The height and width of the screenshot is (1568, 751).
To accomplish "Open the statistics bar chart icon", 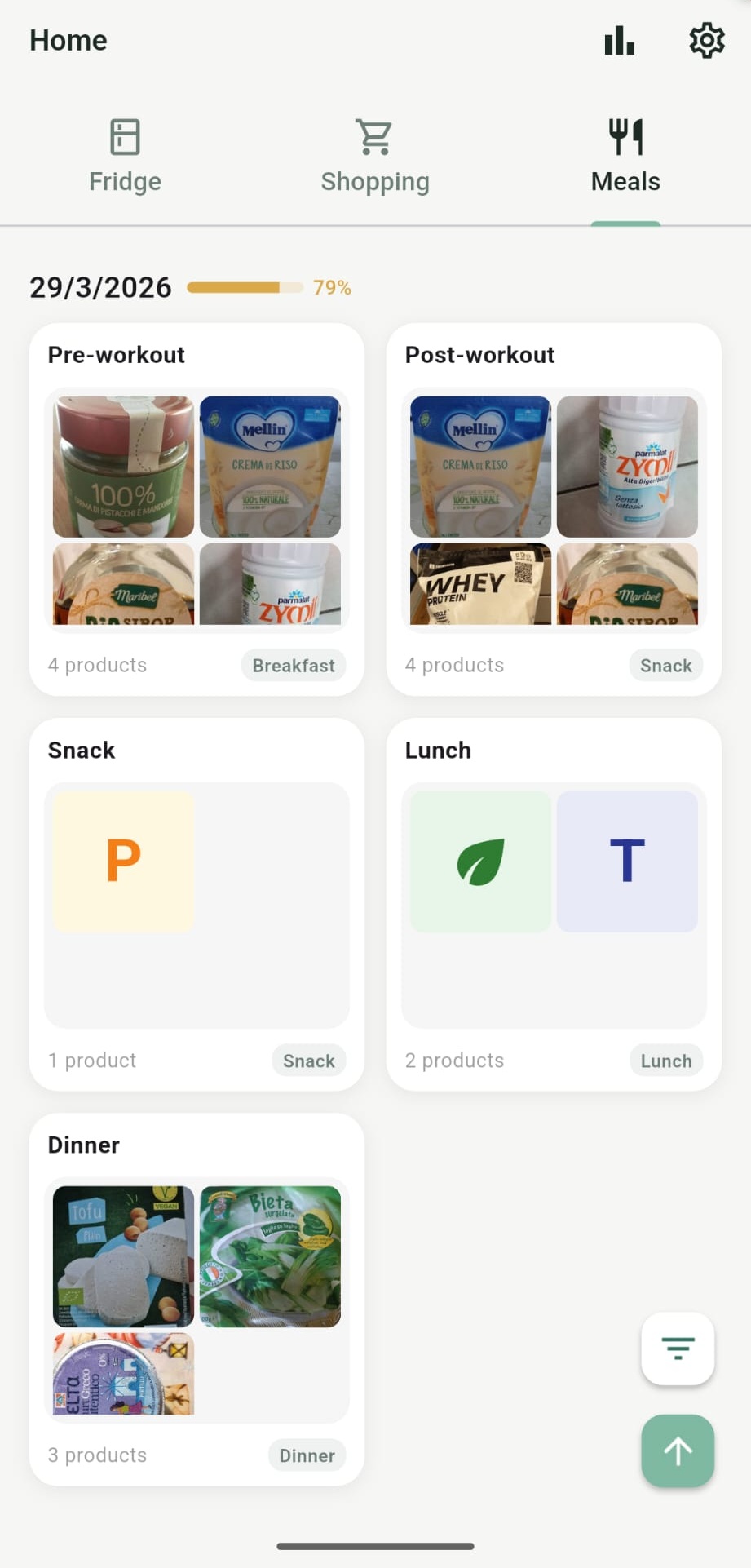I will [x=618, y=40].
